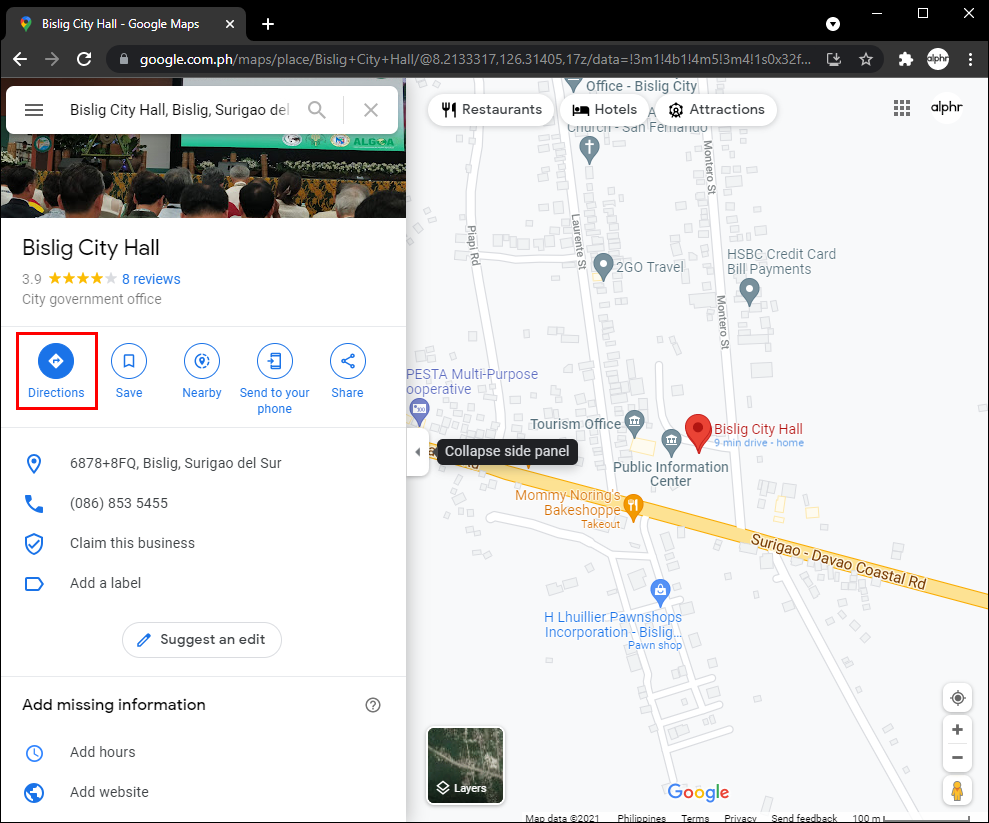Collapse the side panel arrow

coord(418,453)
